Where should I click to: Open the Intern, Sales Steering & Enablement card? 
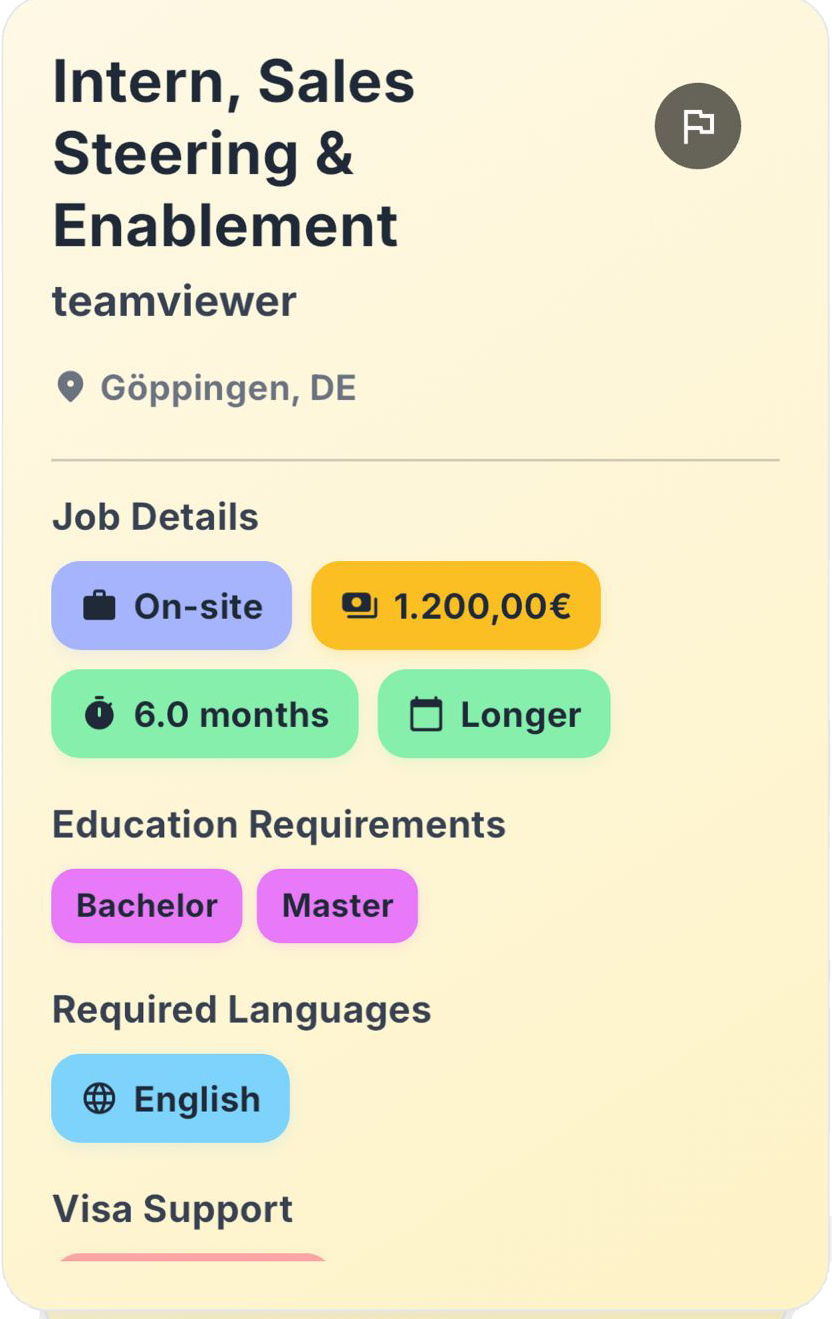[233, 153]
